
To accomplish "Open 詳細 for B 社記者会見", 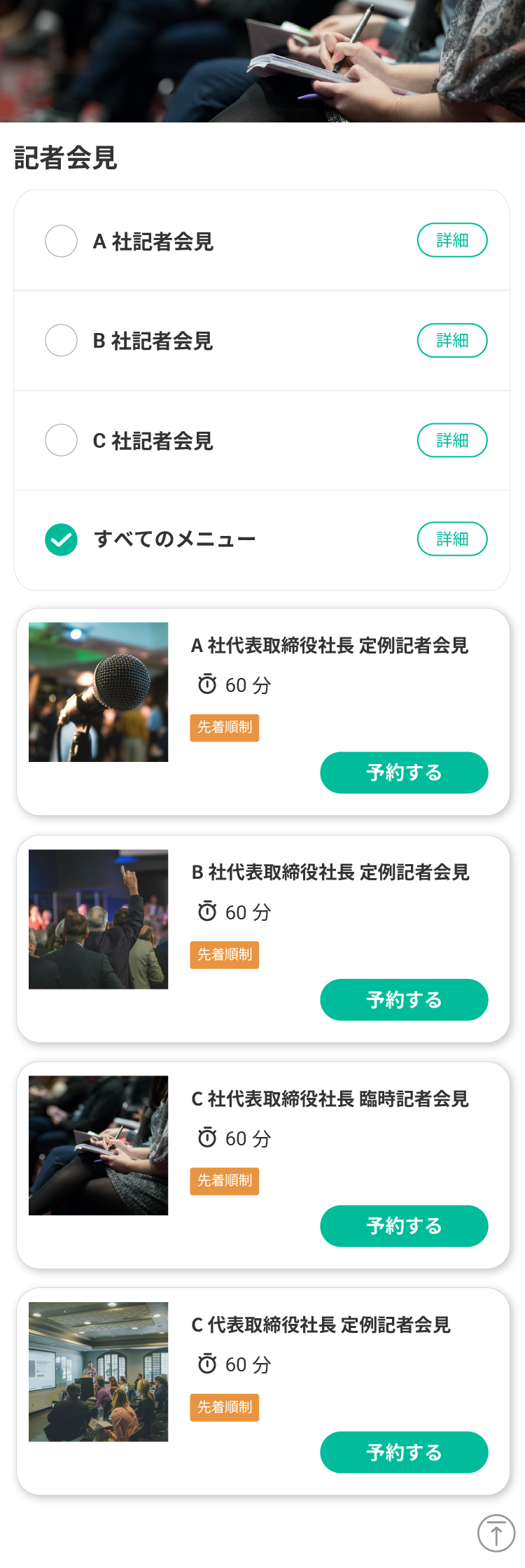I will click(x=452, y=340).
